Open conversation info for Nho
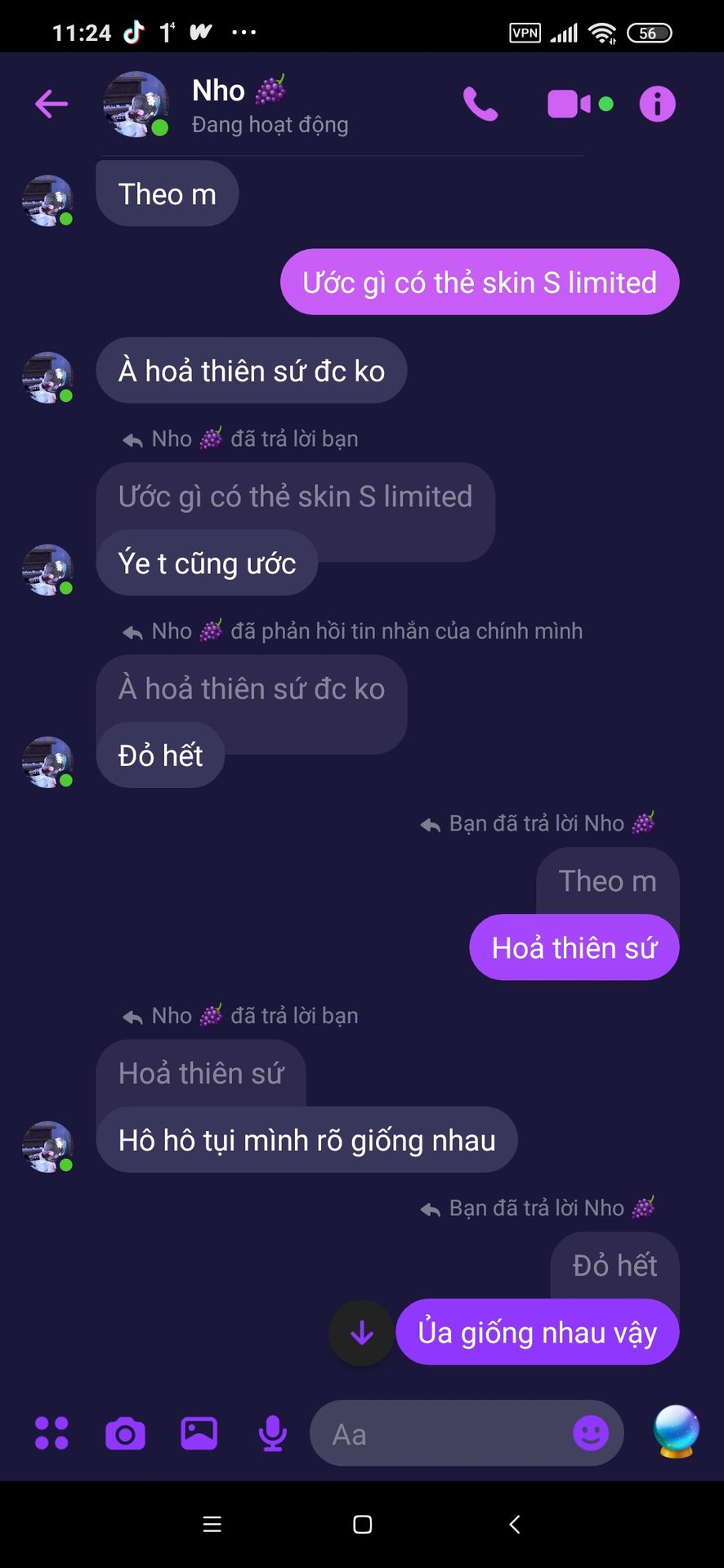Screen dimensions: 724x1568 pyautogui.click(x=657, y=104)
